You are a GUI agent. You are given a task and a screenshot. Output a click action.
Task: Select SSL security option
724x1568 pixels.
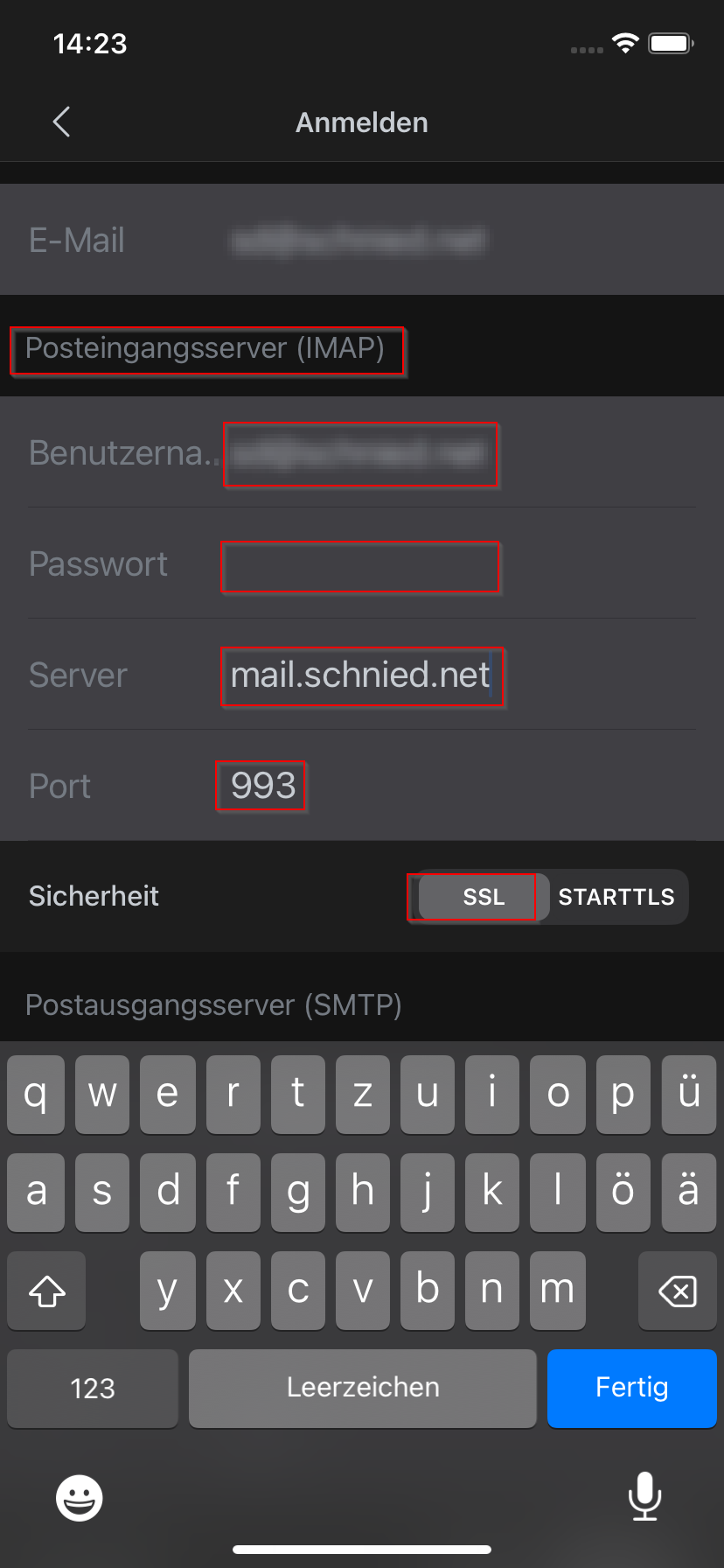(484, 897)
